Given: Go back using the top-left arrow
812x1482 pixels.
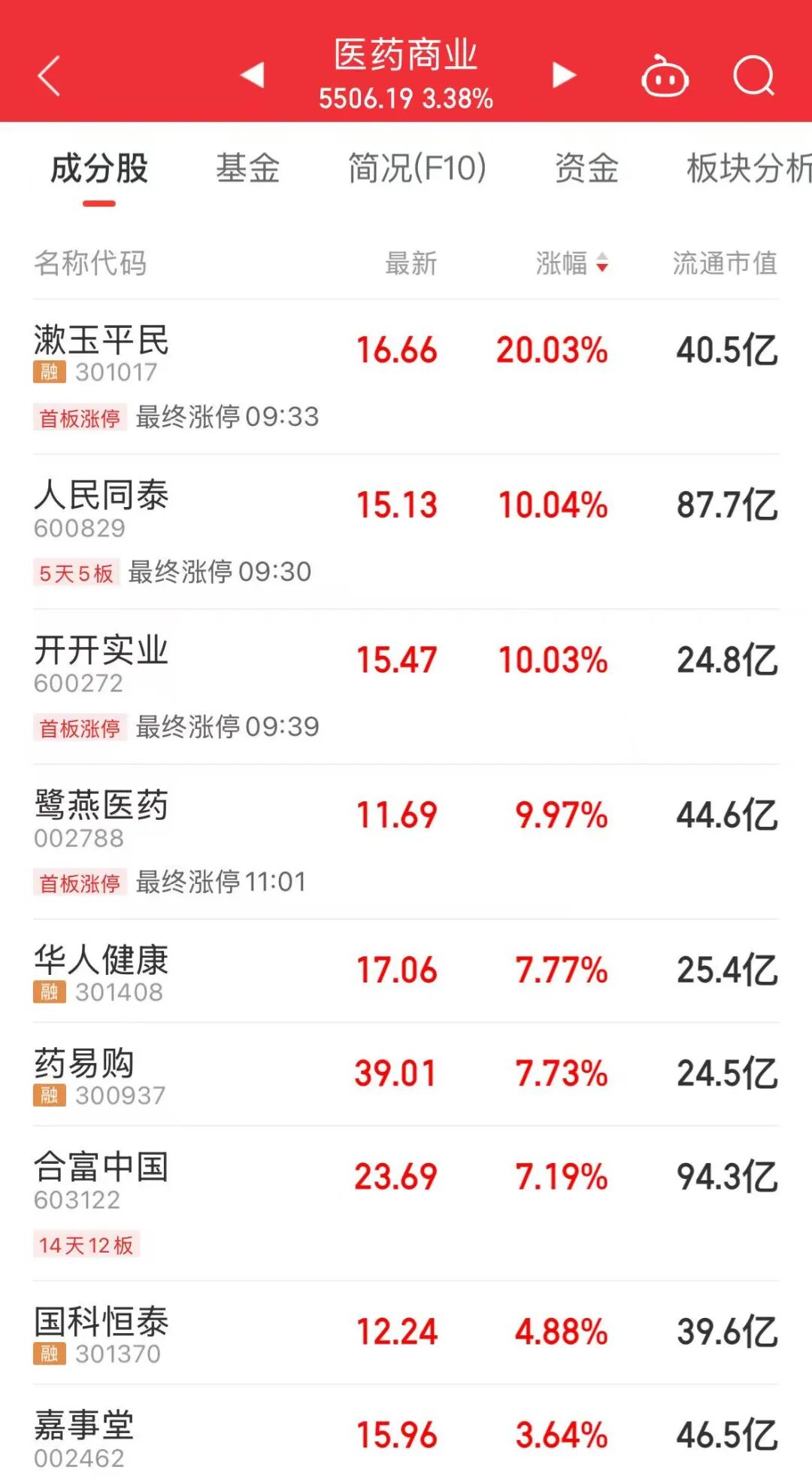Looking at the screenshot, I should [x=49, y=76].
